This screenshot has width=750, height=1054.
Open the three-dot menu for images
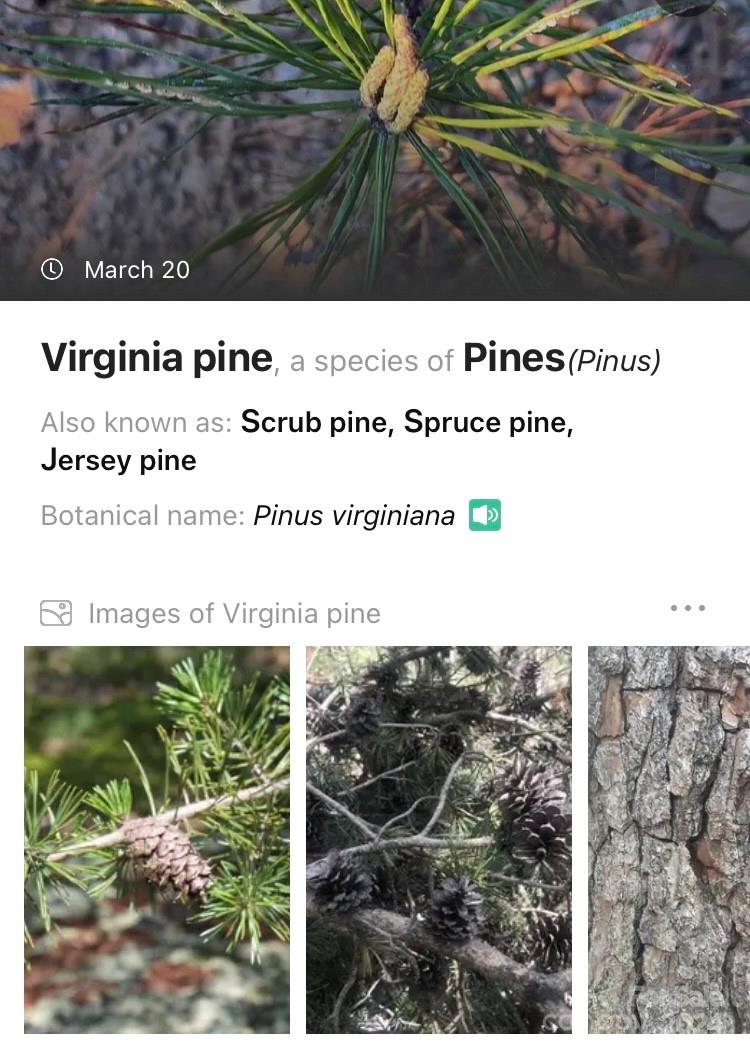click(x=688, y=608)
